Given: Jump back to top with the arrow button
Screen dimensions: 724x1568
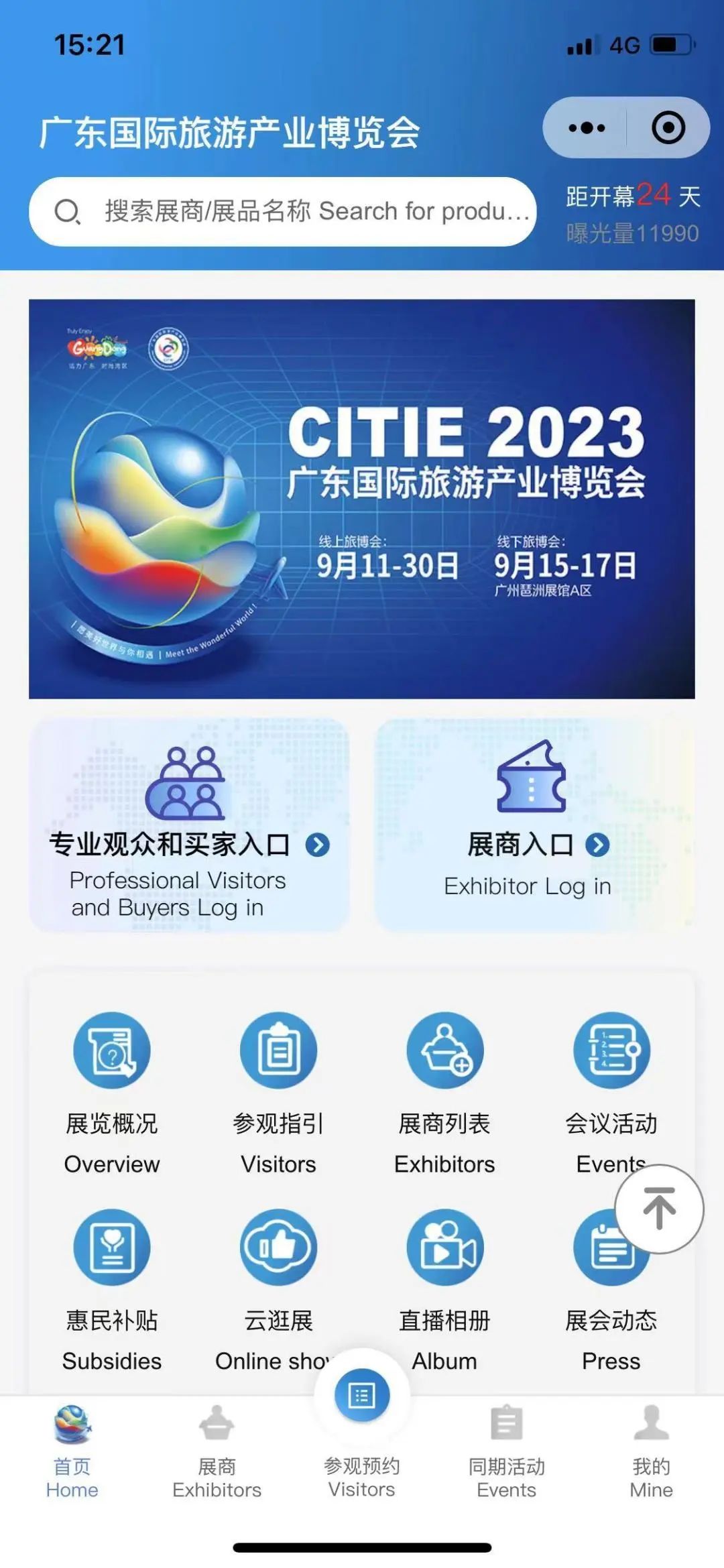Looking at the screenshot, I should pos(659,1208).
